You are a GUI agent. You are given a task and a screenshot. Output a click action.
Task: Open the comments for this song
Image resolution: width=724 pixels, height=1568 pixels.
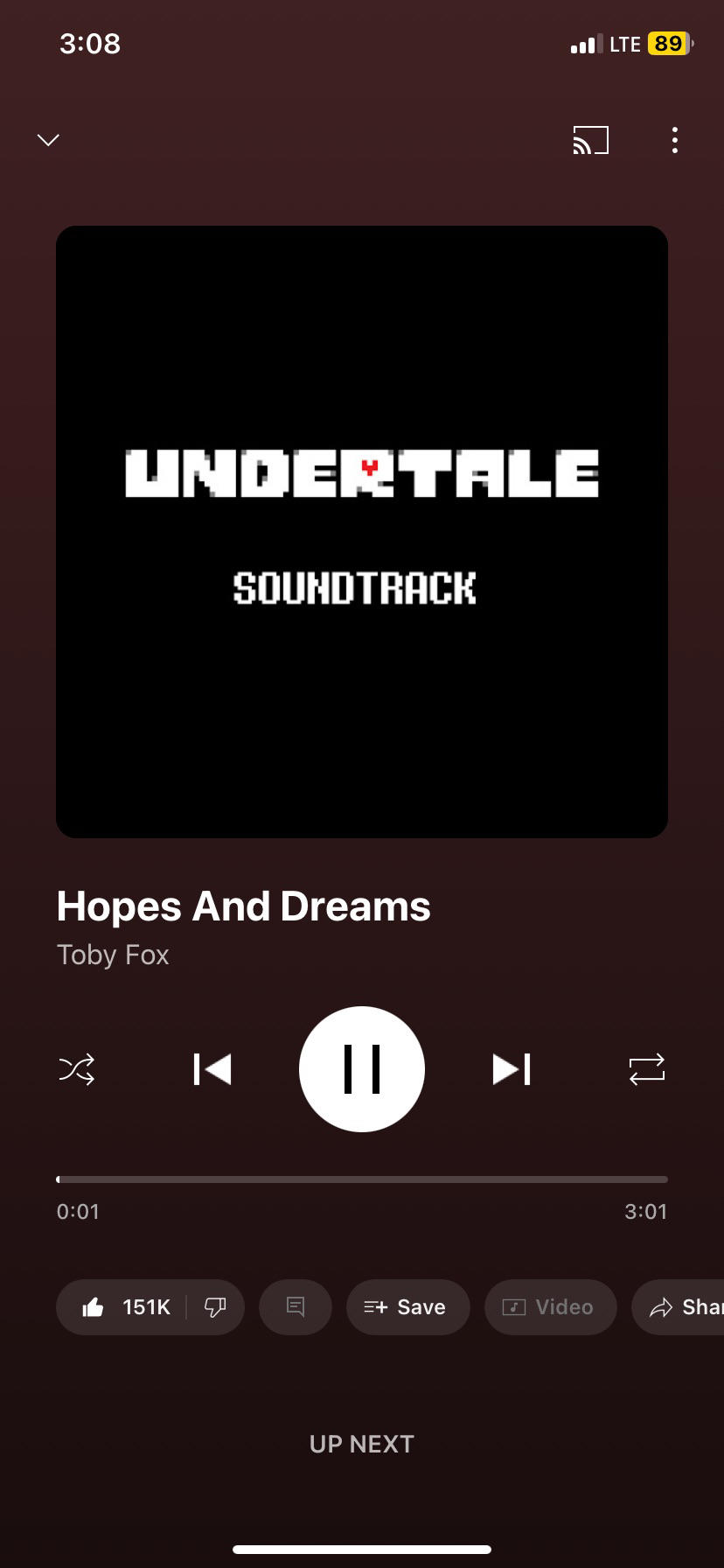click(296, 1307)
